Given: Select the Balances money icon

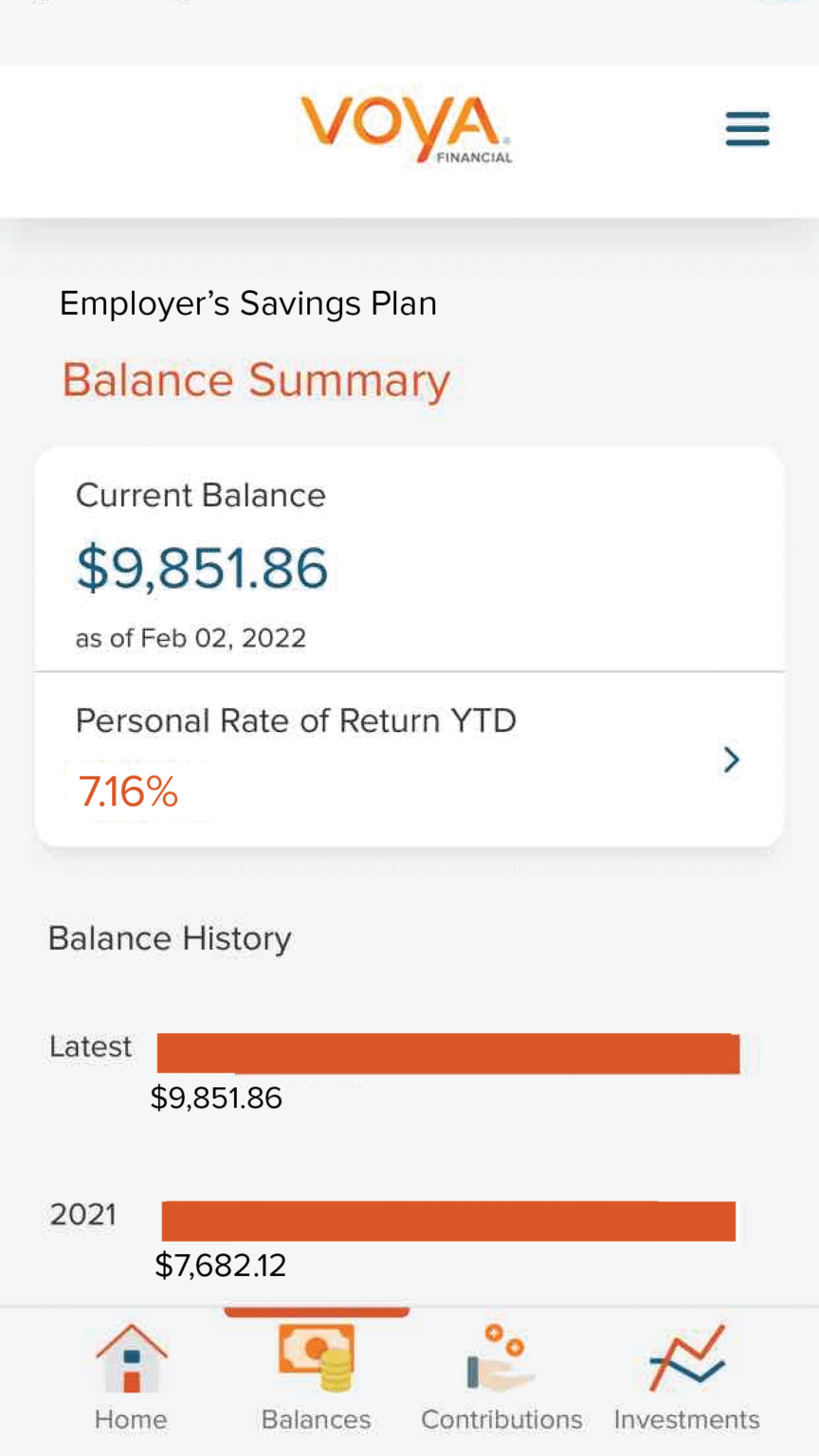Looking at the screenshot, I should click(316, 1357).
